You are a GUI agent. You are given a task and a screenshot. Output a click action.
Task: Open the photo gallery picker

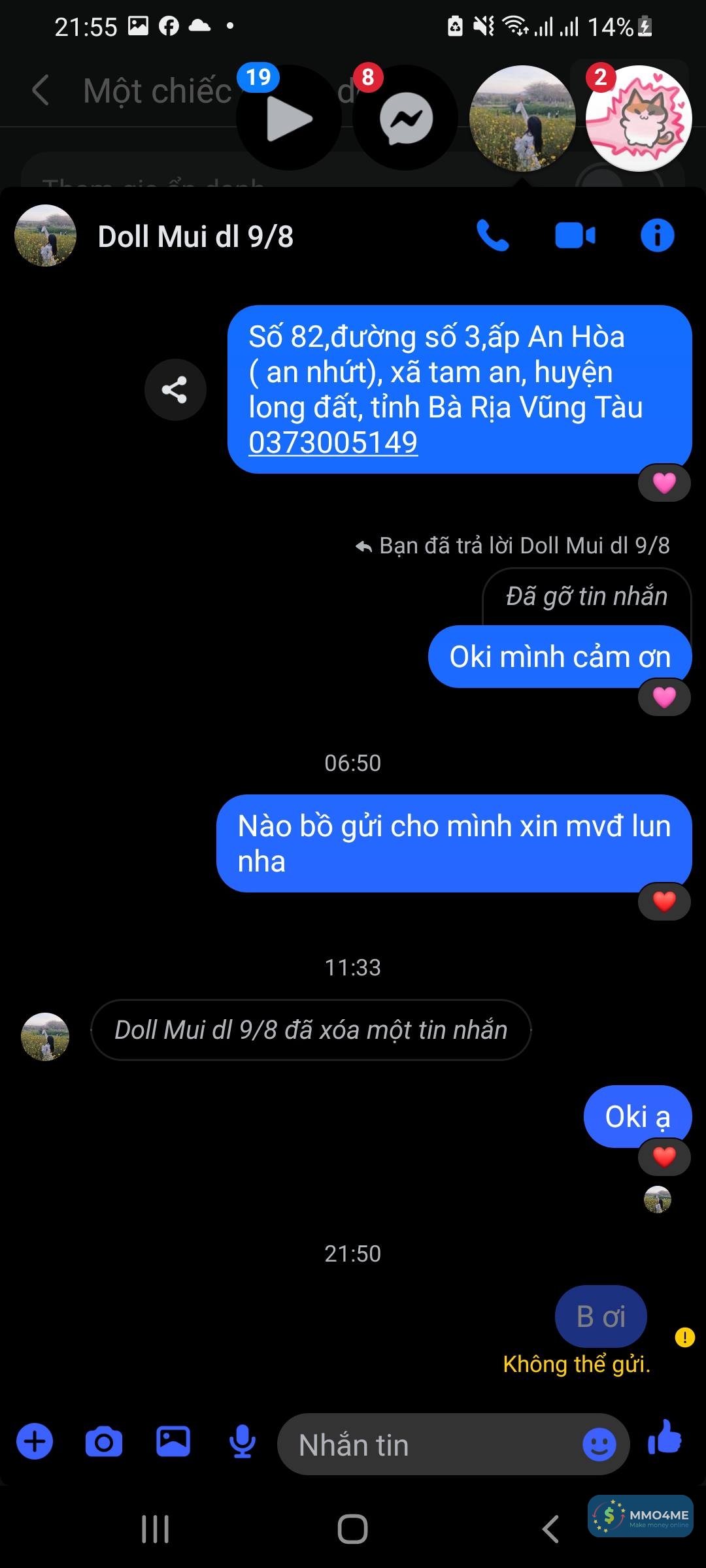point(173,1441)
